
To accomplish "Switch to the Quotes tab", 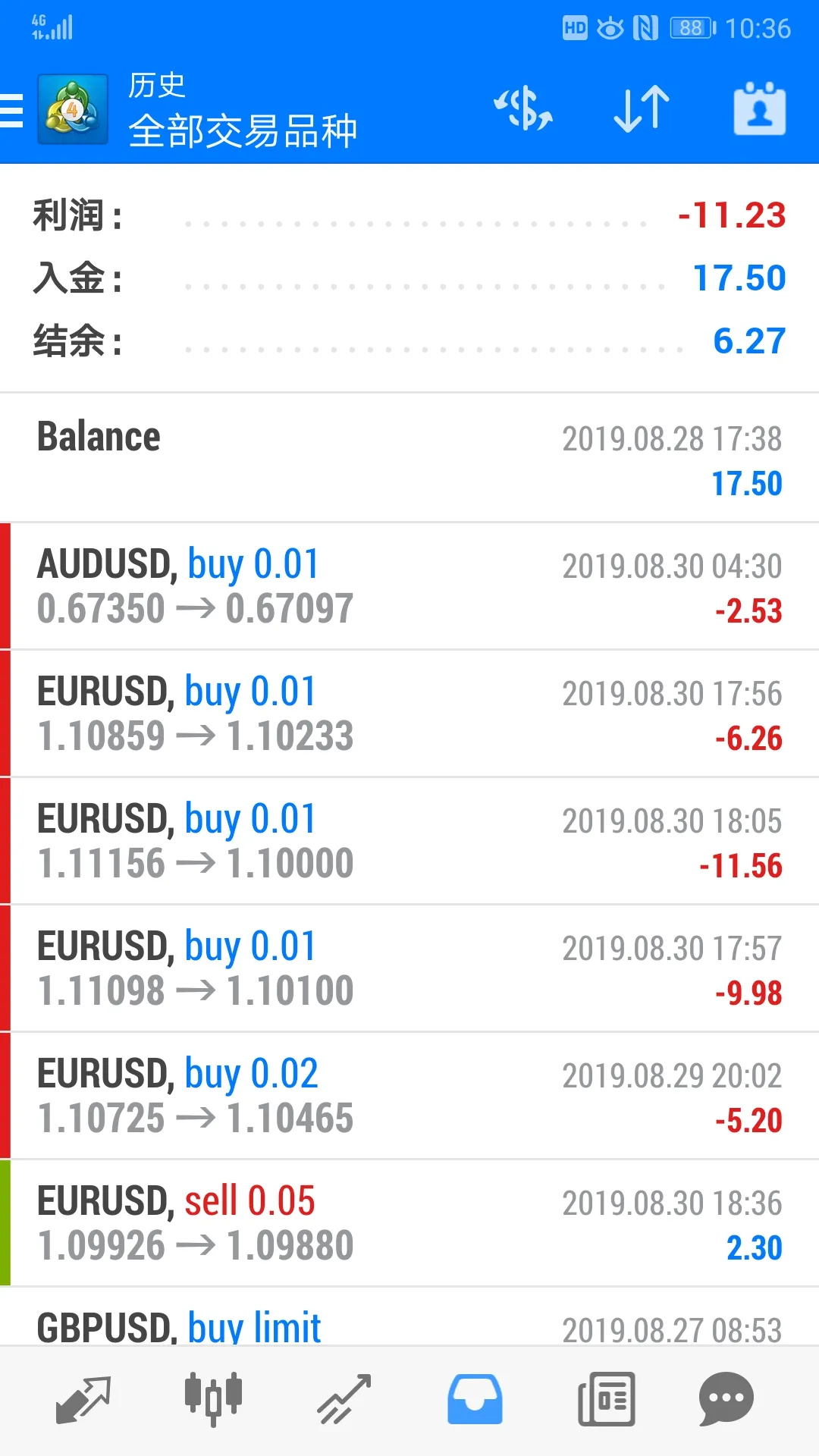I will pyautogui.click(x=83, y=1399).
